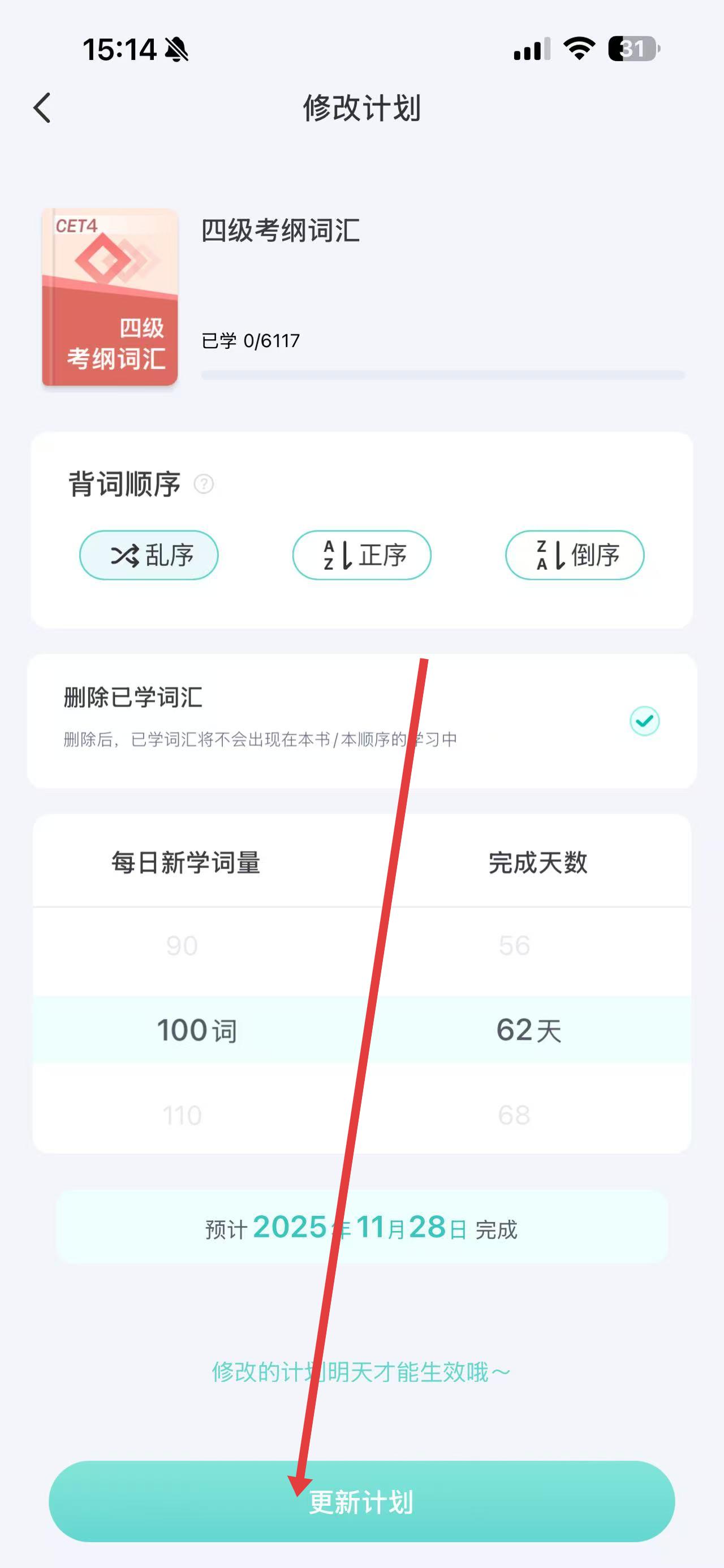Pick 90 daily new words
The image size is (724, 1568).
point(182,946)
